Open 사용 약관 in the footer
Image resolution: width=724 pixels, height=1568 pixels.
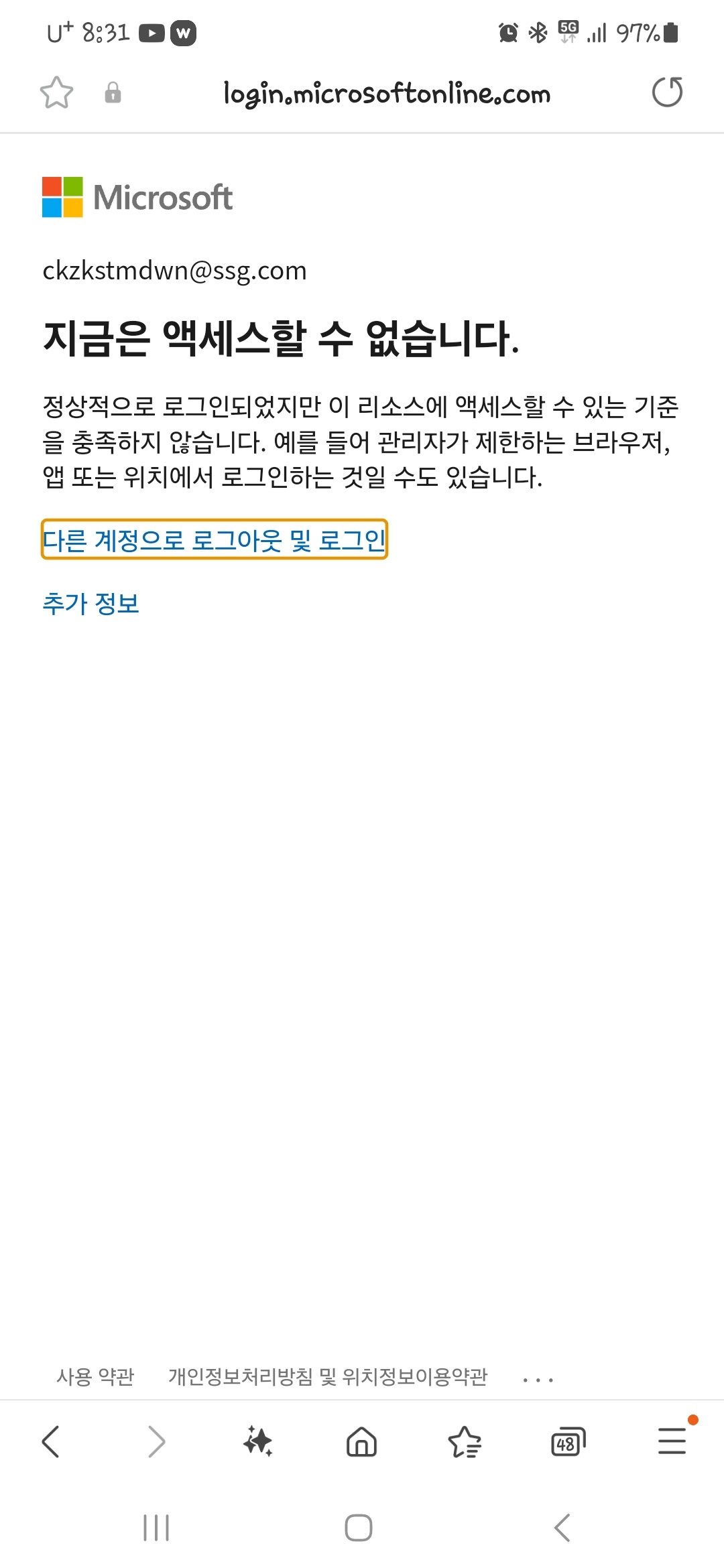pyautogui.click(x=95, y=1376)
